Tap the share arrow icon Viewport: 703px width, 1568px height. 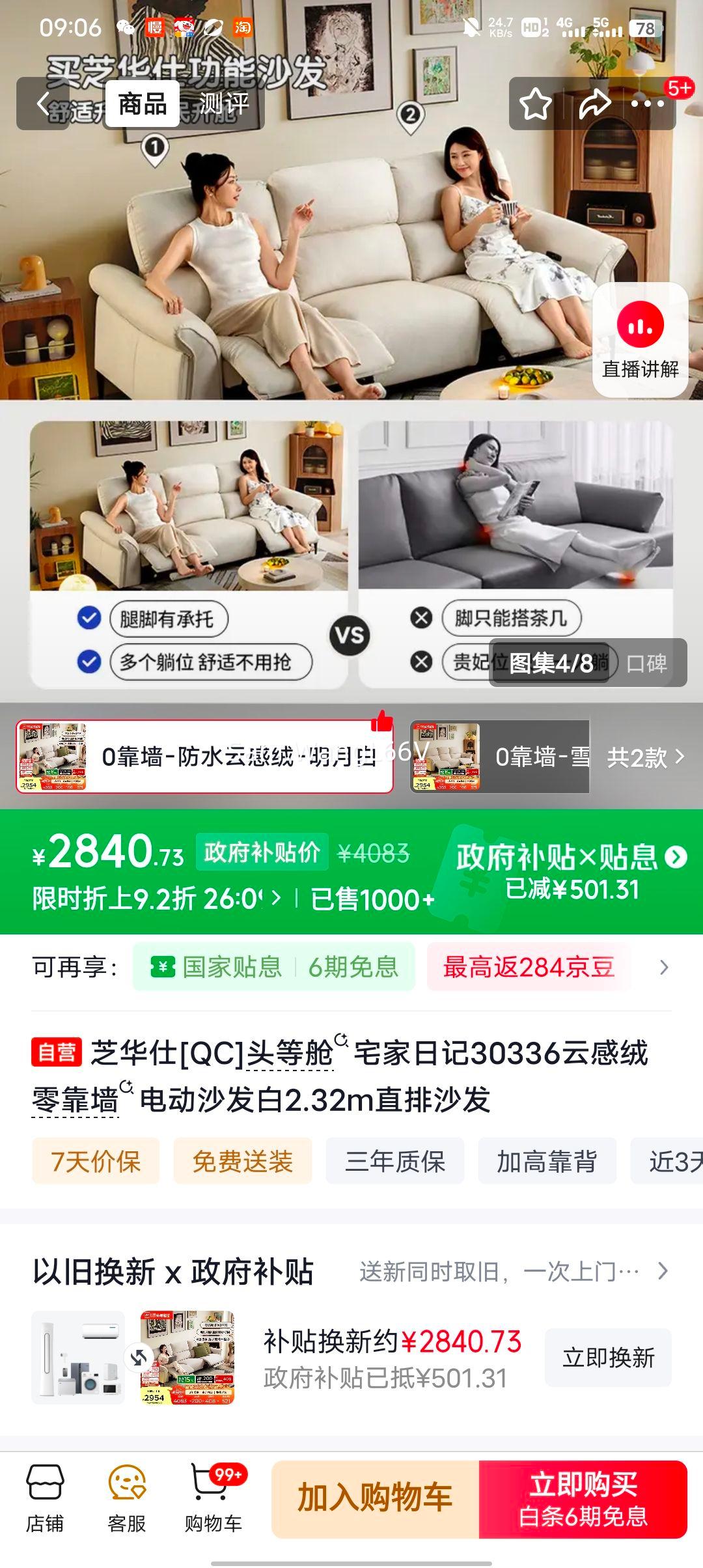click(x=596, y=103)
